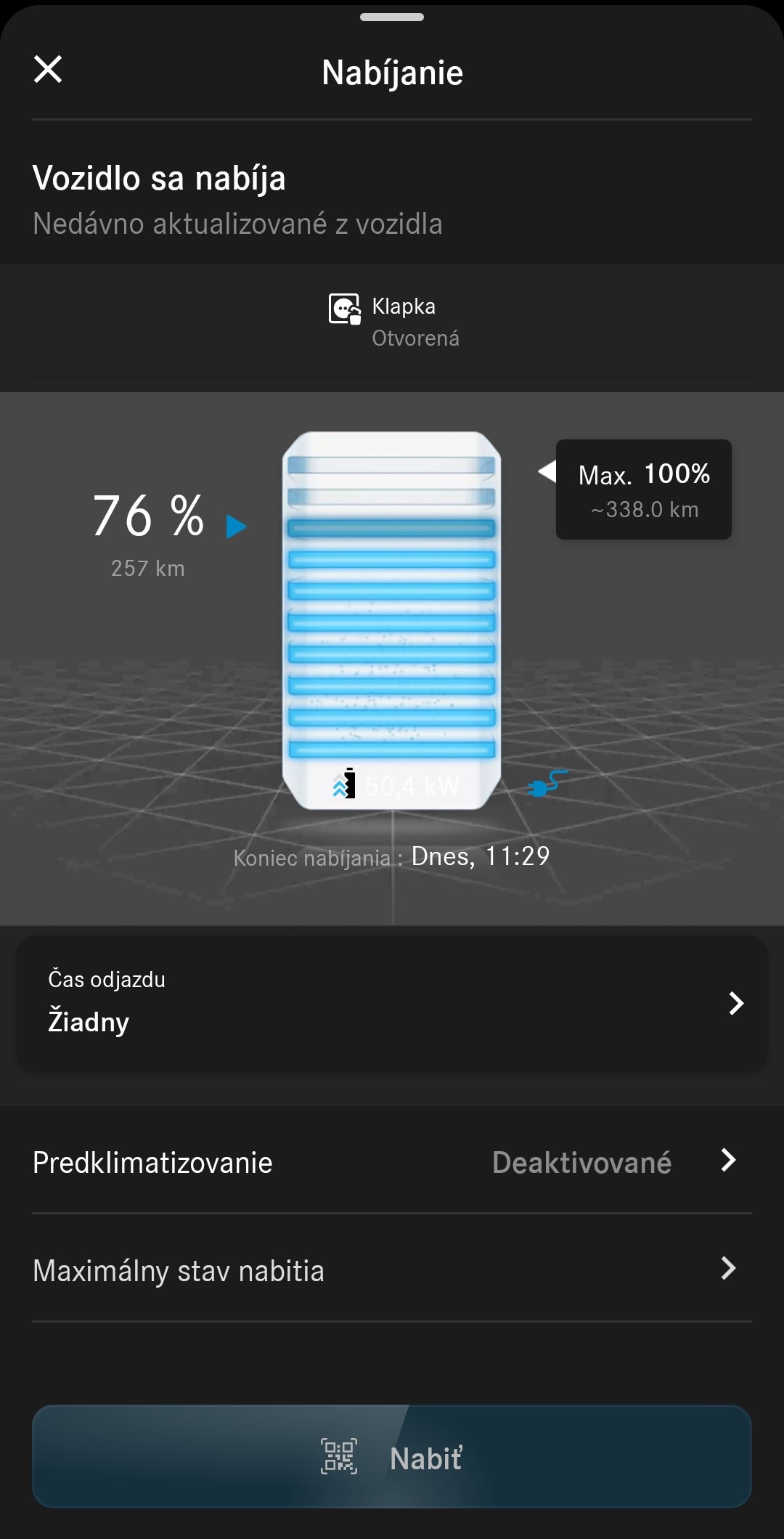Tap the Max. 100% charge limit label

point(644,489)
